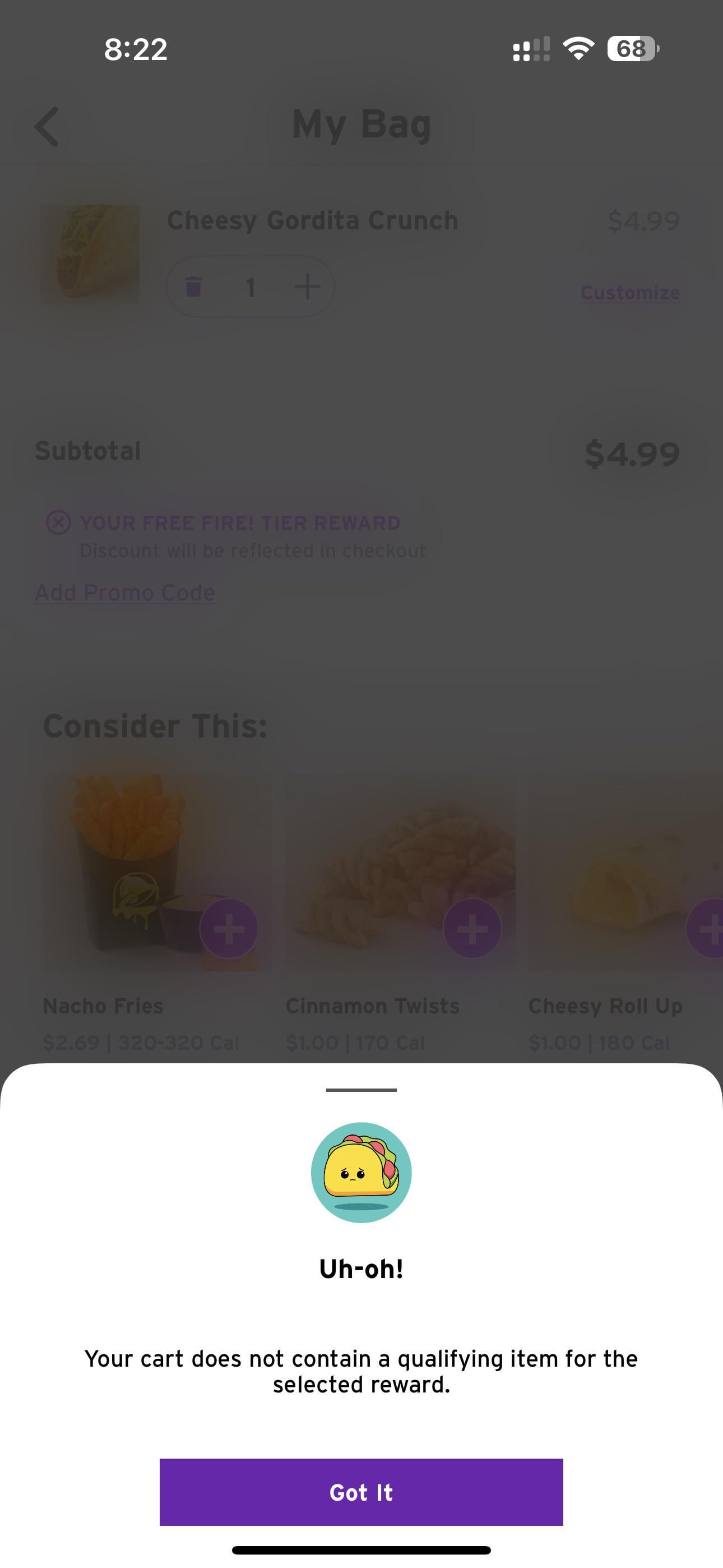Tap Got It to dismiss the alert

coord(361,1492)
